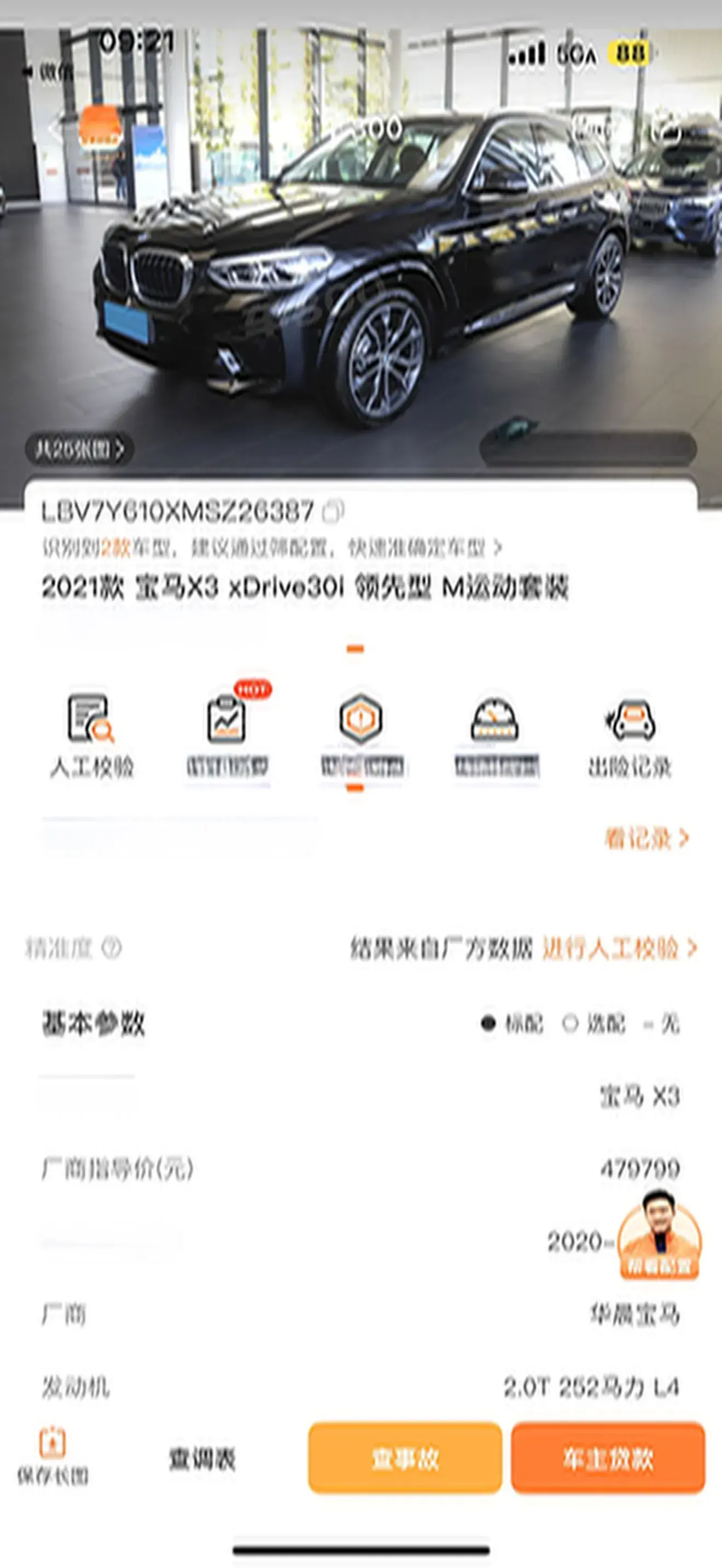Tap 进行人工校验 to start manual verification
722x1568 pixels.
point(619,947)
